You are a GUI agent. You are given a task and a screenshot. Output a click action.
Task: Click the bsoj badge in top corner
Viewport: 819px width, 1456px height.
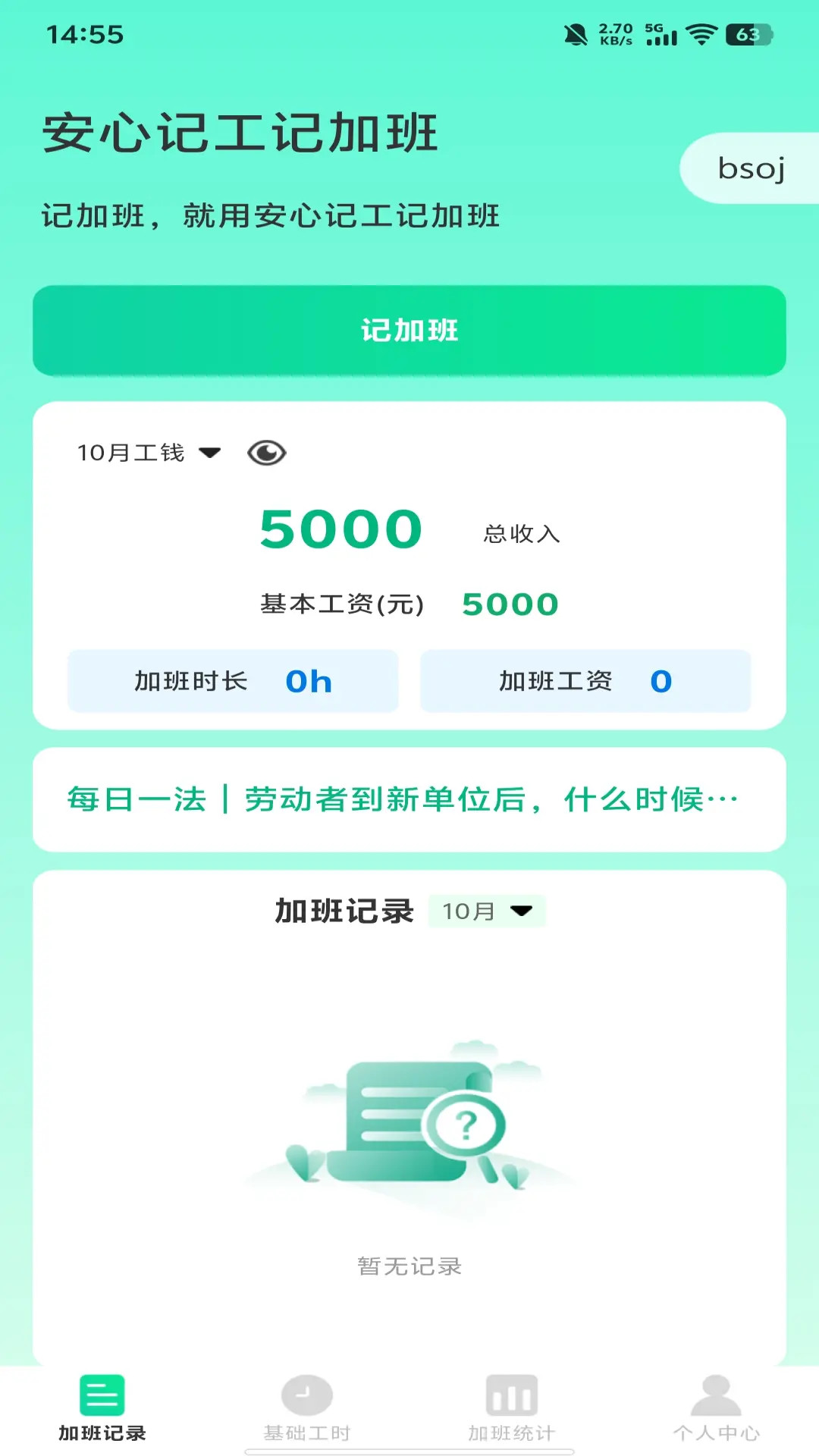[752, 168]
